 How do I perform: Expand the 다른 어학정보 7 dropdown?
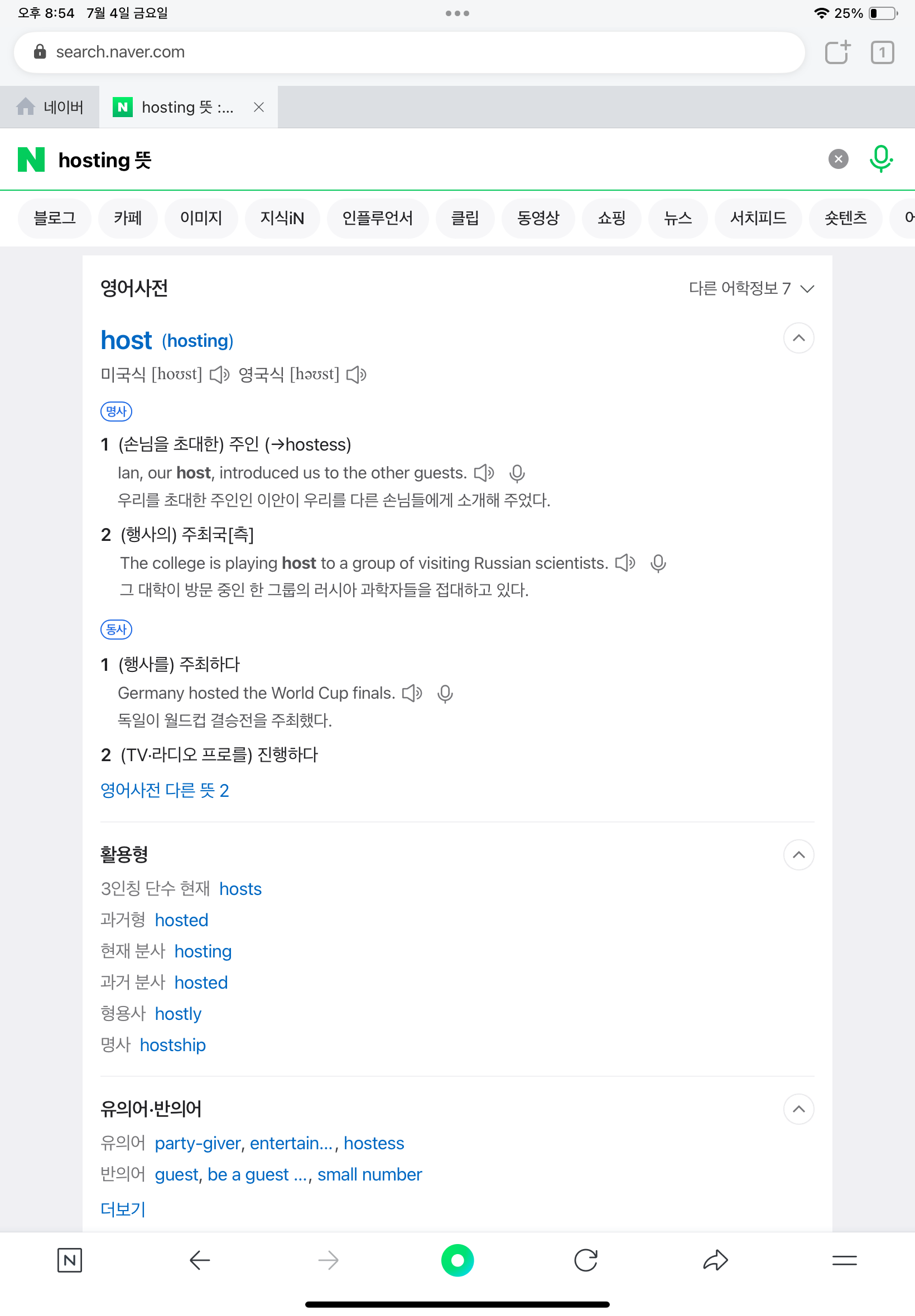[750, 288]
